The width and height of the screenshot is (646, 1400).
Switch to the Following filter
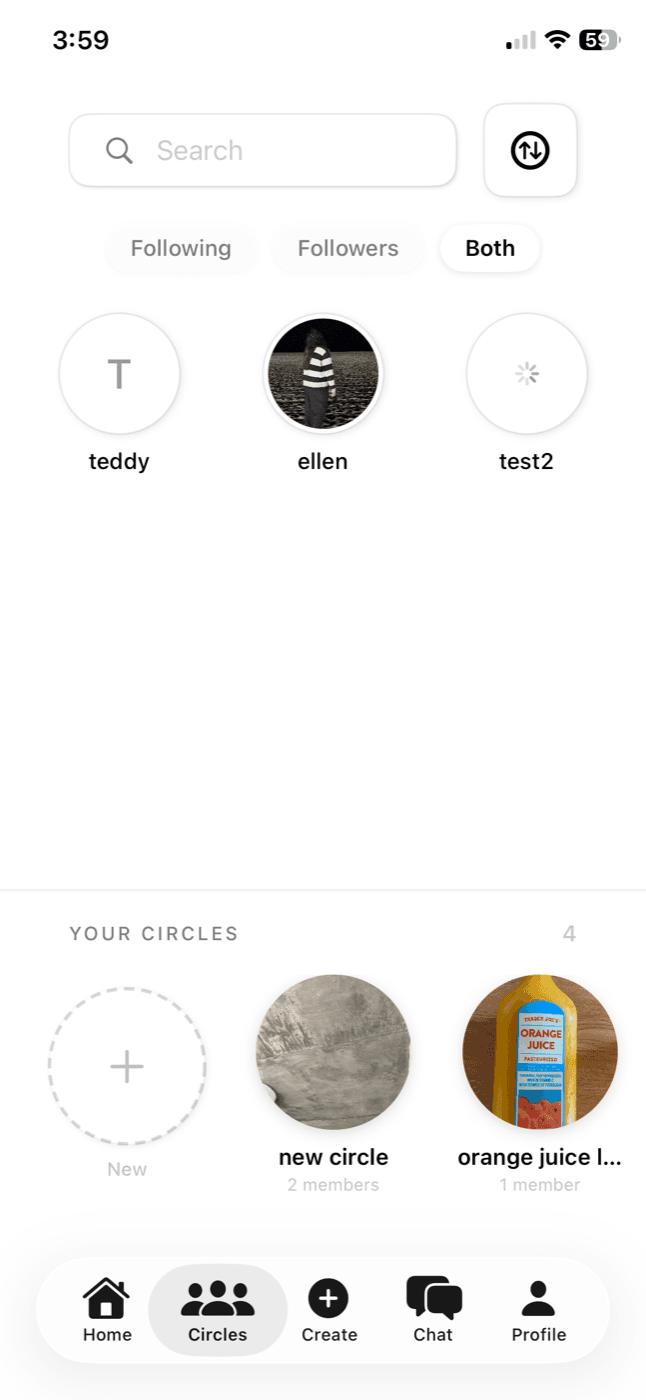tap(181, 249)
